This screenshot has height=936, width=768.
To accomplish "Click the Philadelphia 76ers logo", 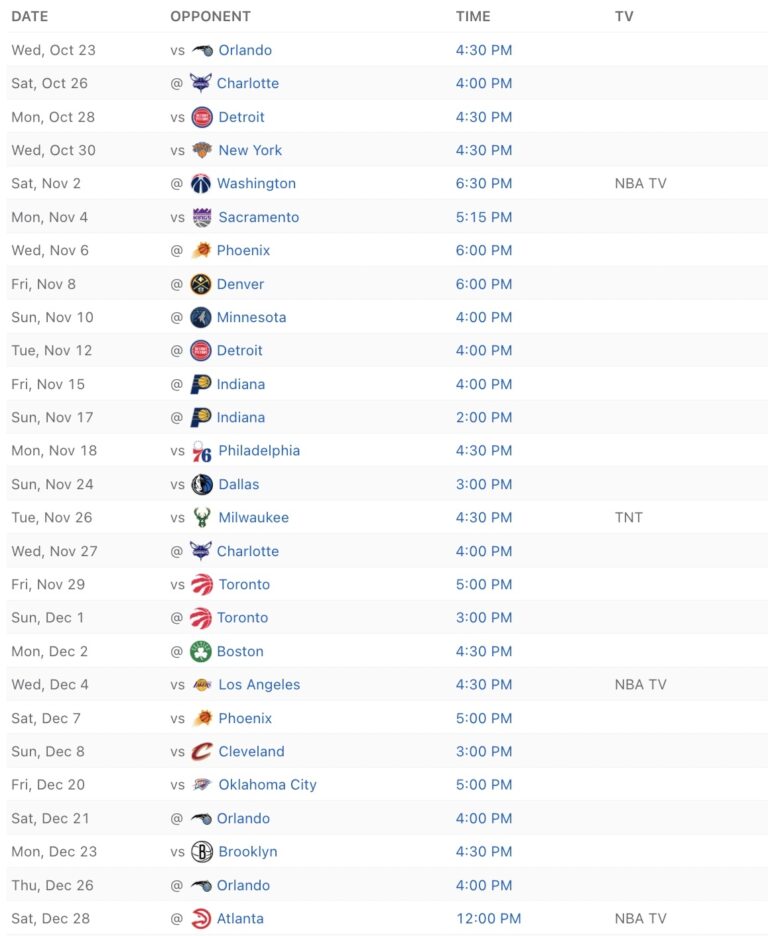I will click(x=201, y=451).
